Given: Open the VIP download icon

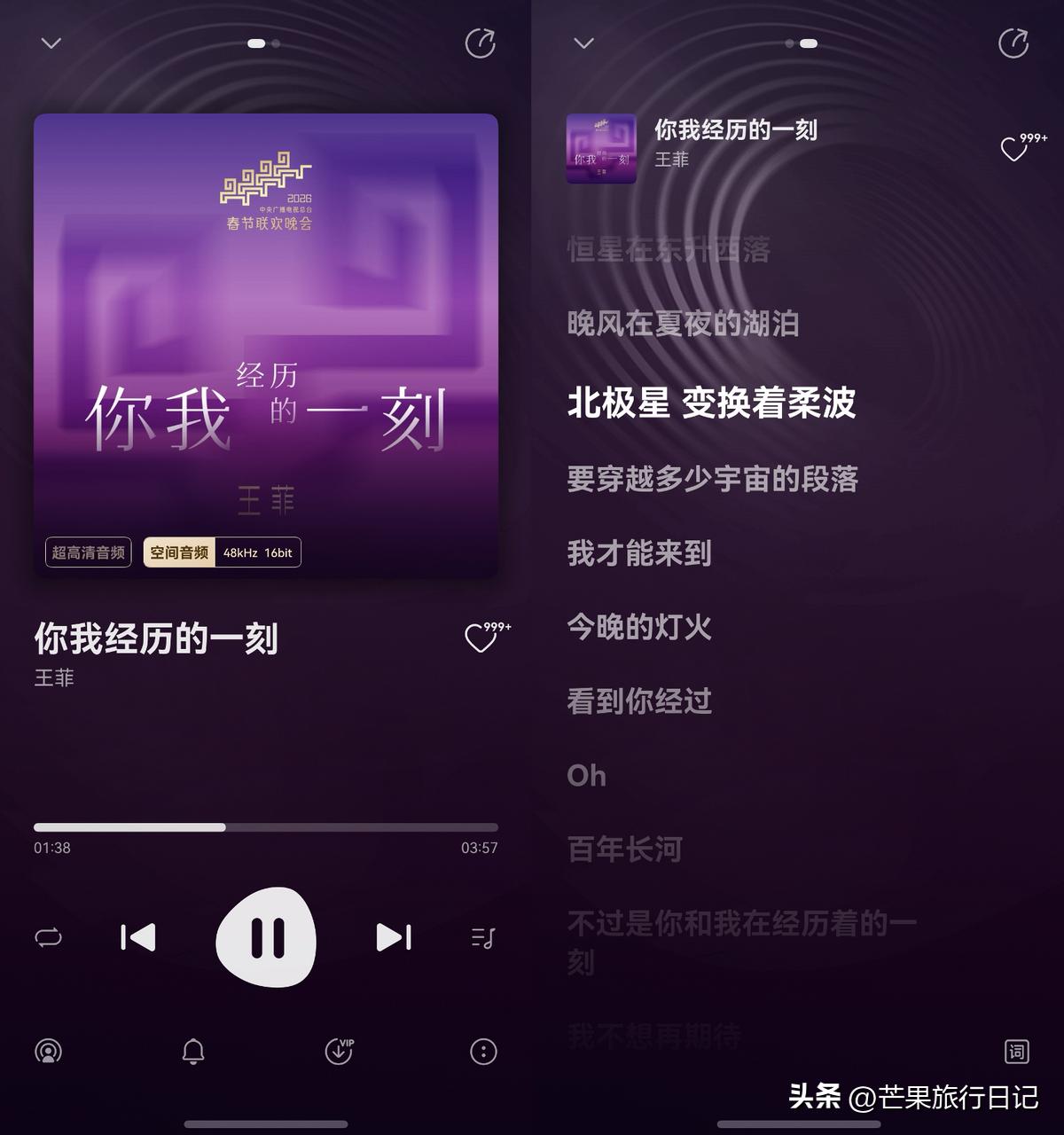Looking at the screenshot, I should click(338, 1052).
